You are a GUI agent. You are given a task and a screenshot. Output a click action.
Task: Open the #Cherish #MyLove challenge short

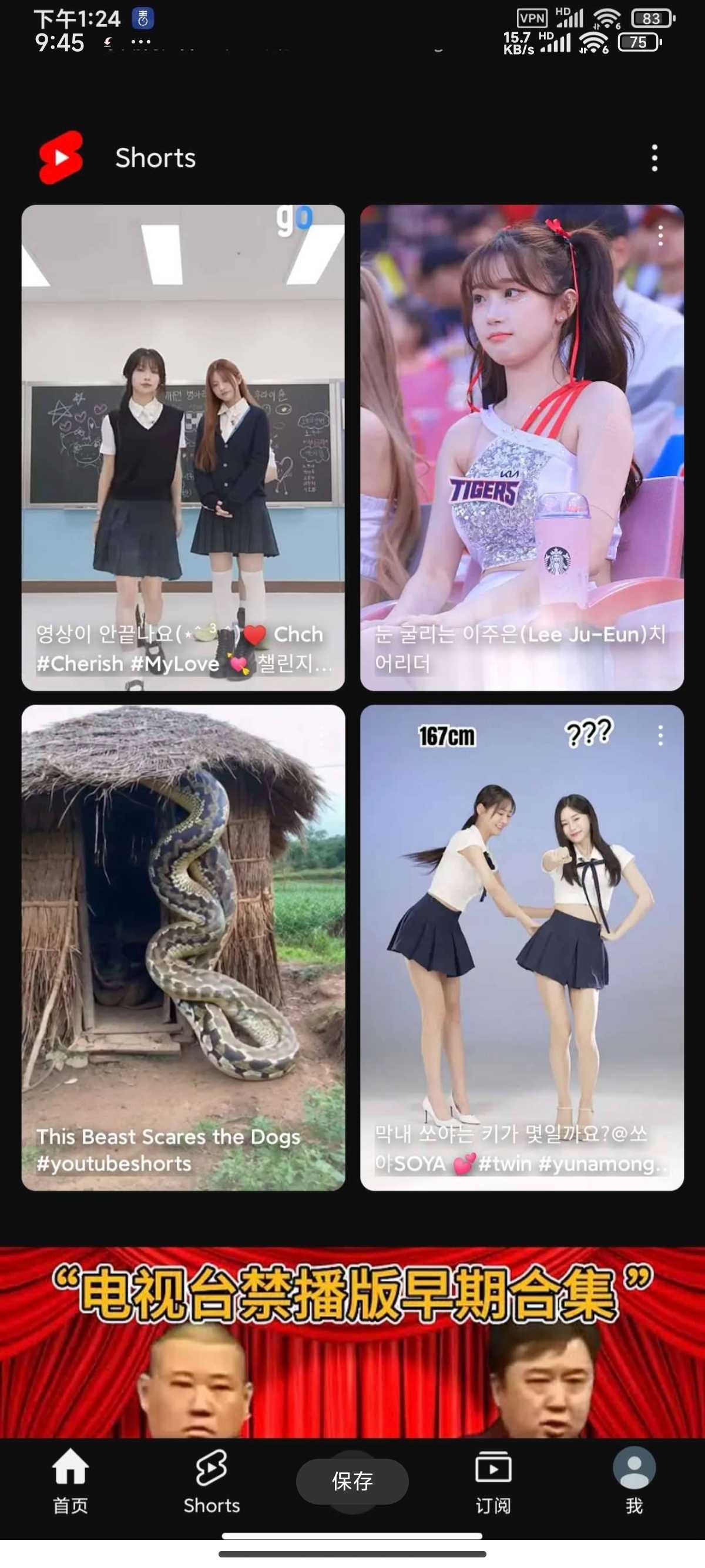(x=183, y=447)
